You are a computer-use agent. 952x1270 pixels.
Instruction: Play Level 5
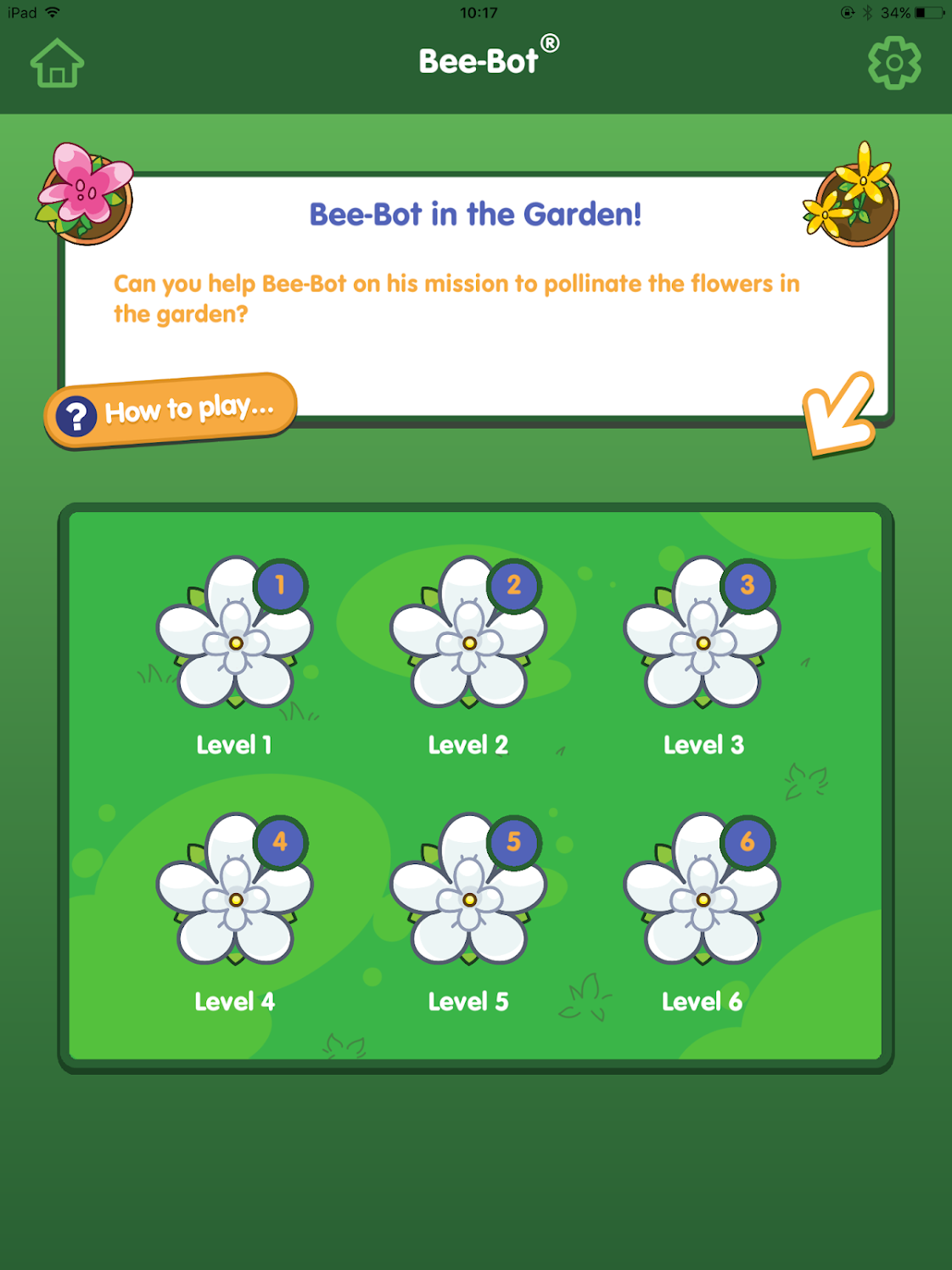click(x=468, y=892)
